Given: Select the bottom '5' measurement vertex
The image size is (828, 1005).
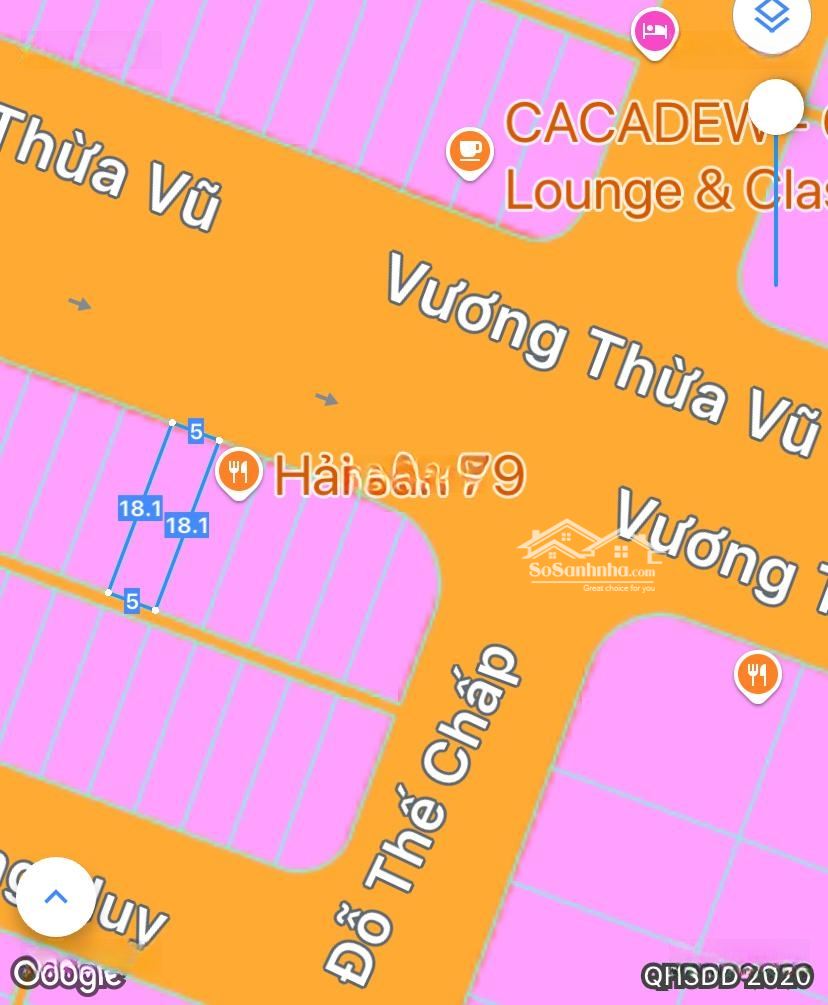Looking at the screenshot, I should point(131,602).
